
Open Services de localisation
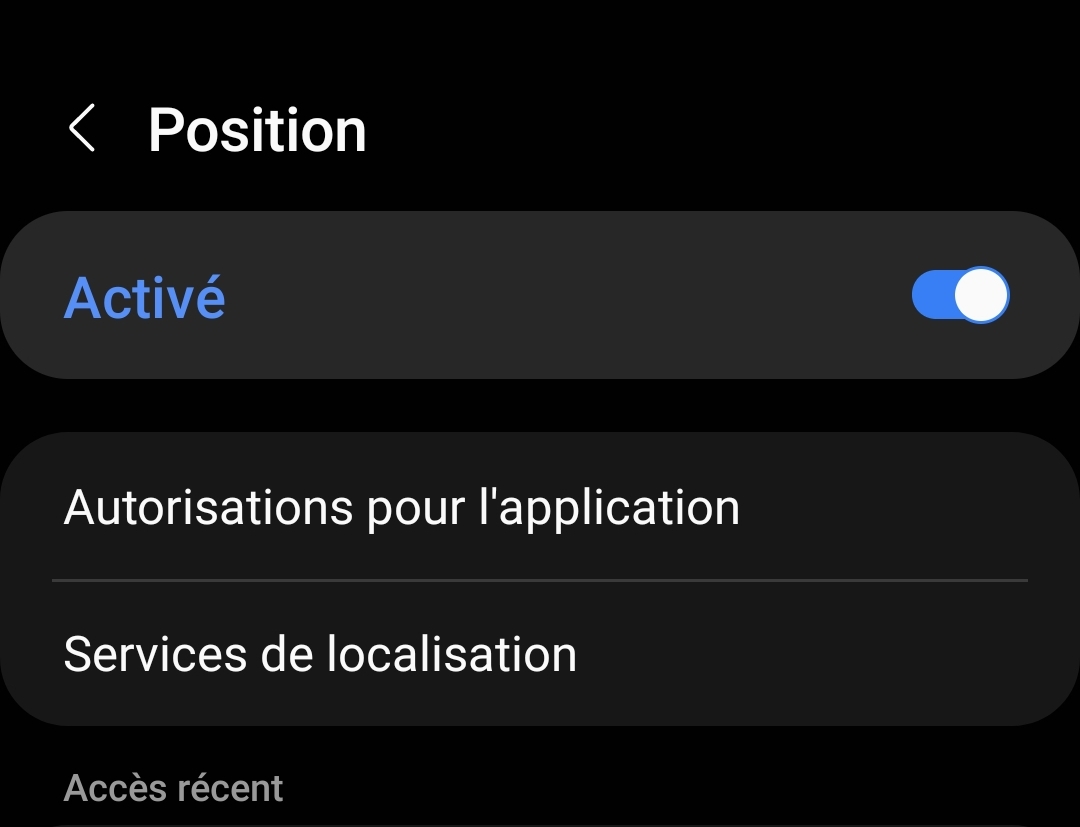click(x=320, y=654)
